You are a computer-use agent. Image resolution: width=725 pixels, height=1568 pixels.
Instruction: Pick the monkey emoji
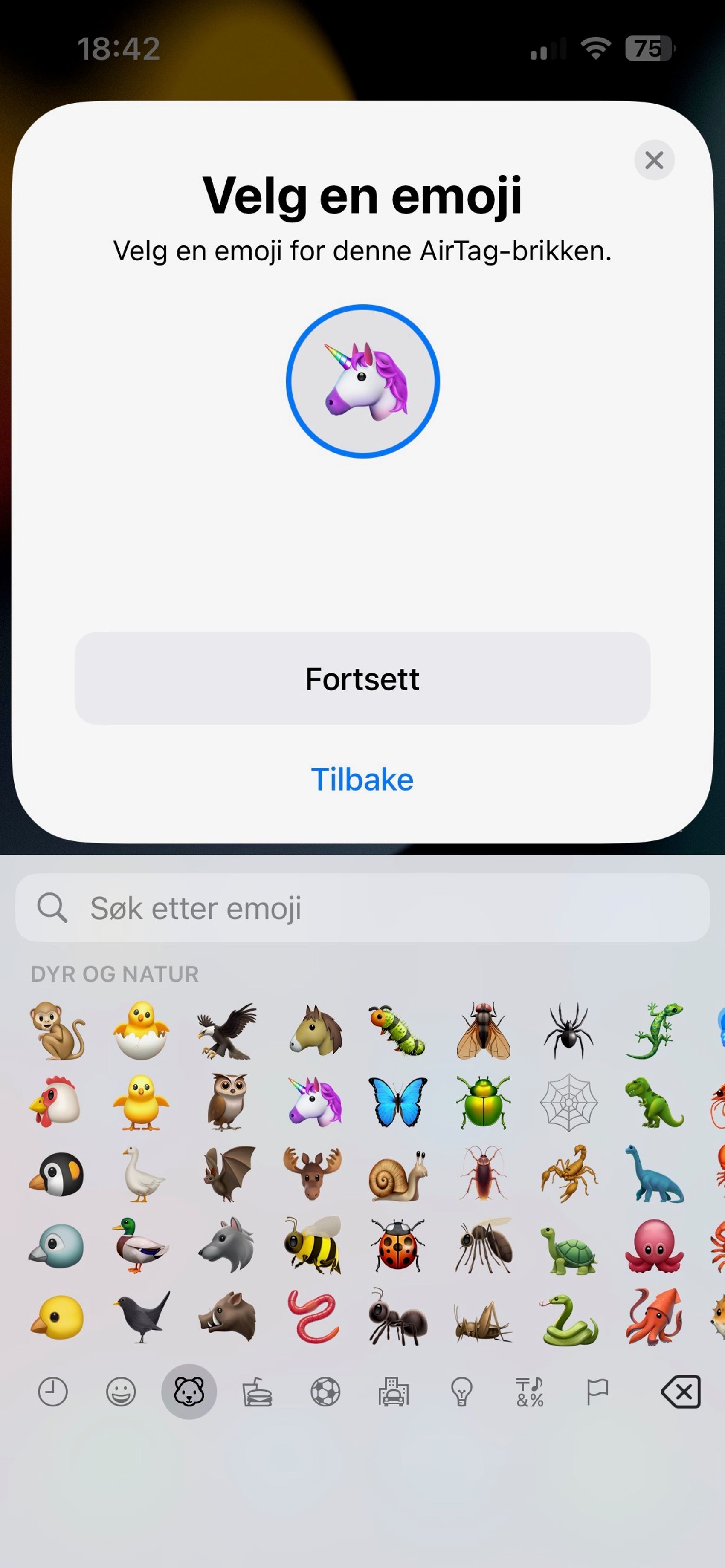tap(57, 1031)
